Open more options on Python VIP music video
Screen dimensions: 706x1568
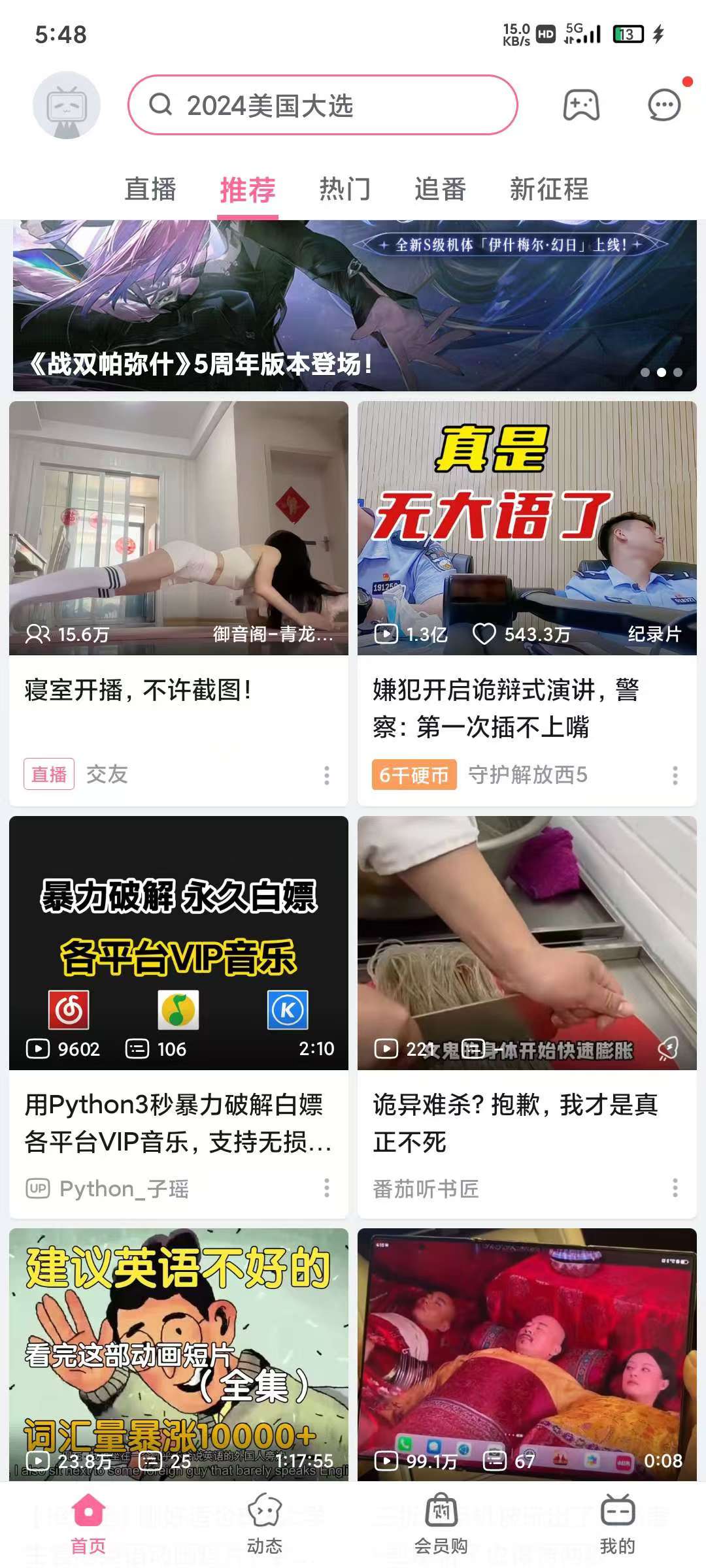[327, 1189]
